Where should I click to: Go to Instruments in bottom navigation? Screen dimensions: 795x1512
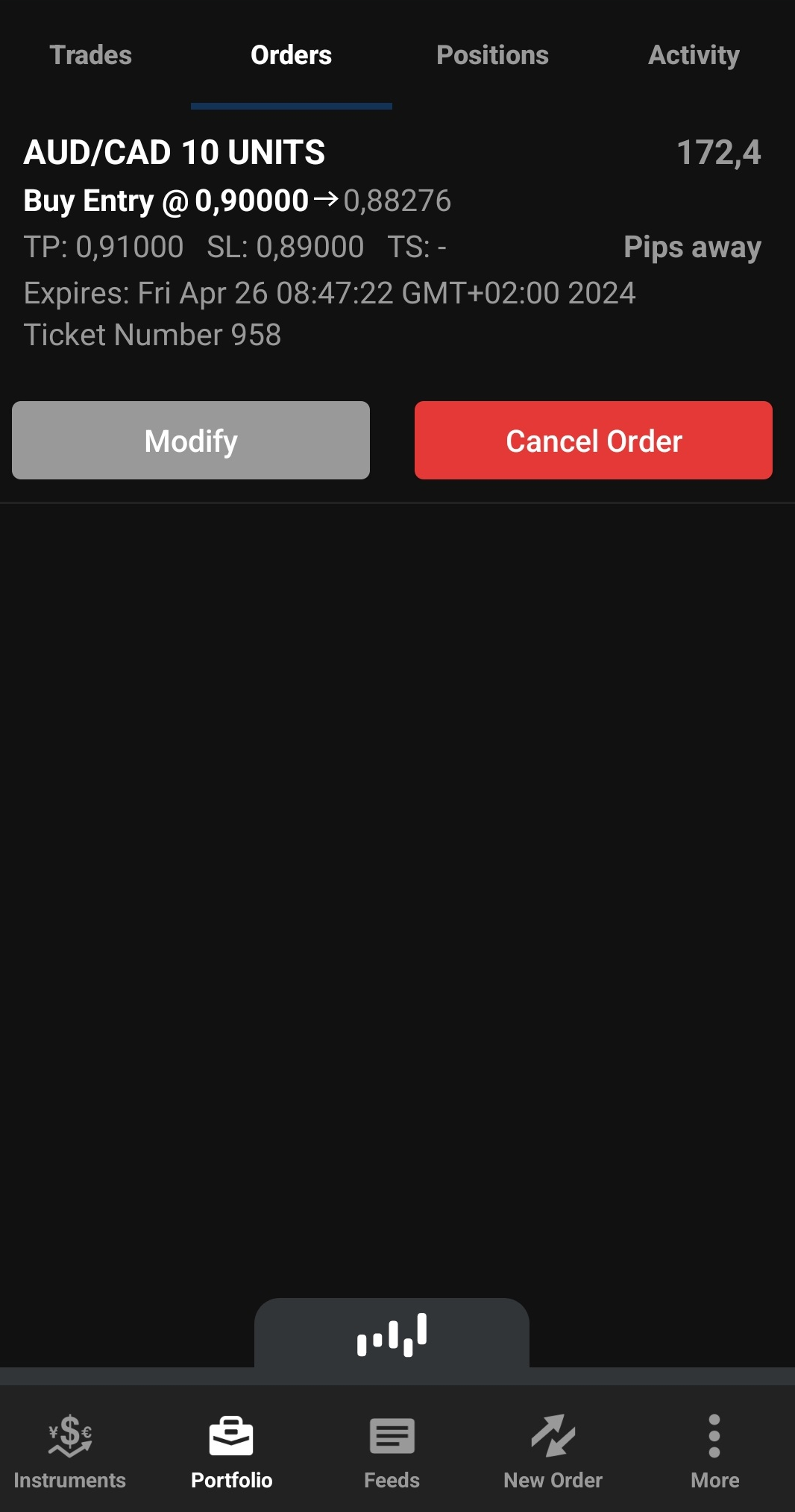click(x=70, y=1450)
